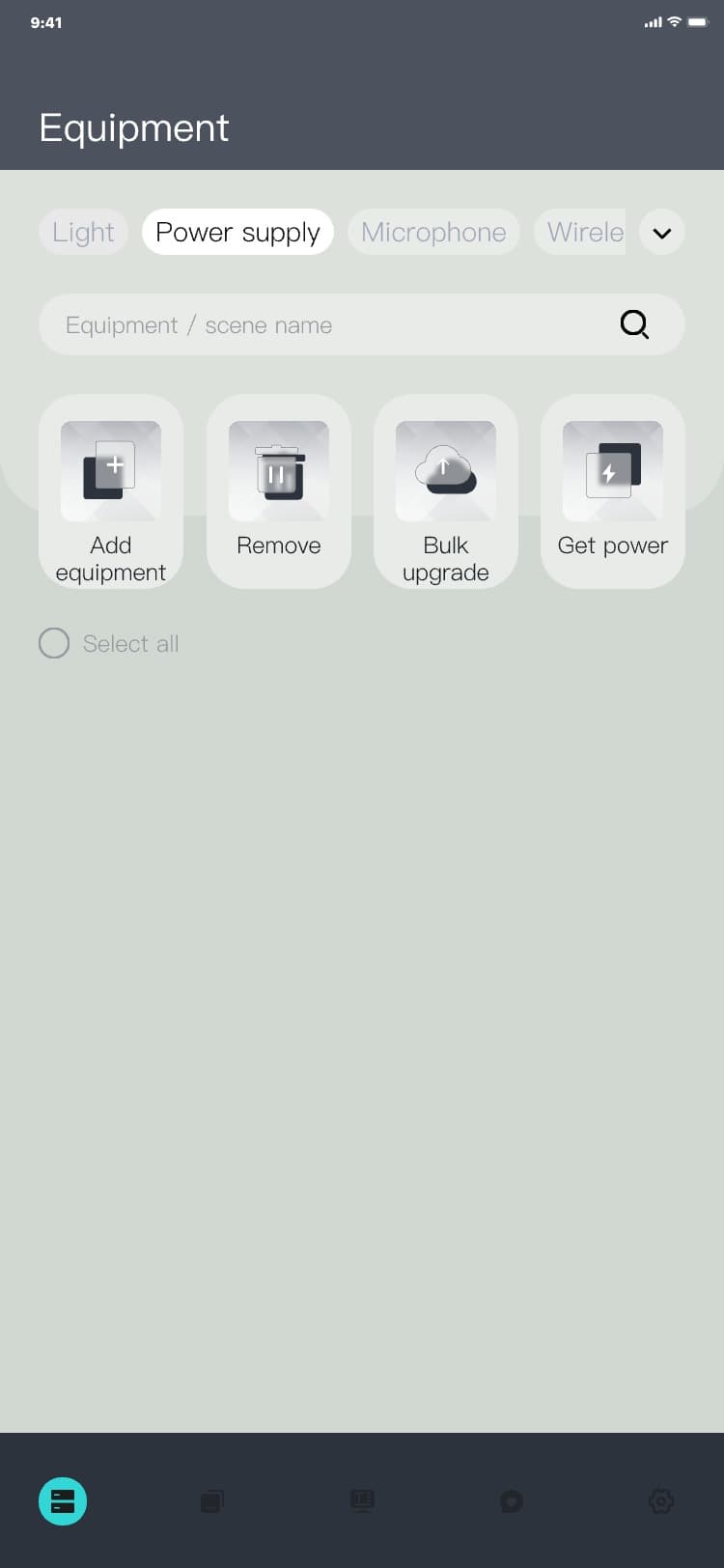Tap the search magnifier icon
Viewport: 724px width, 1568px height.
click(x=634, y=324)
